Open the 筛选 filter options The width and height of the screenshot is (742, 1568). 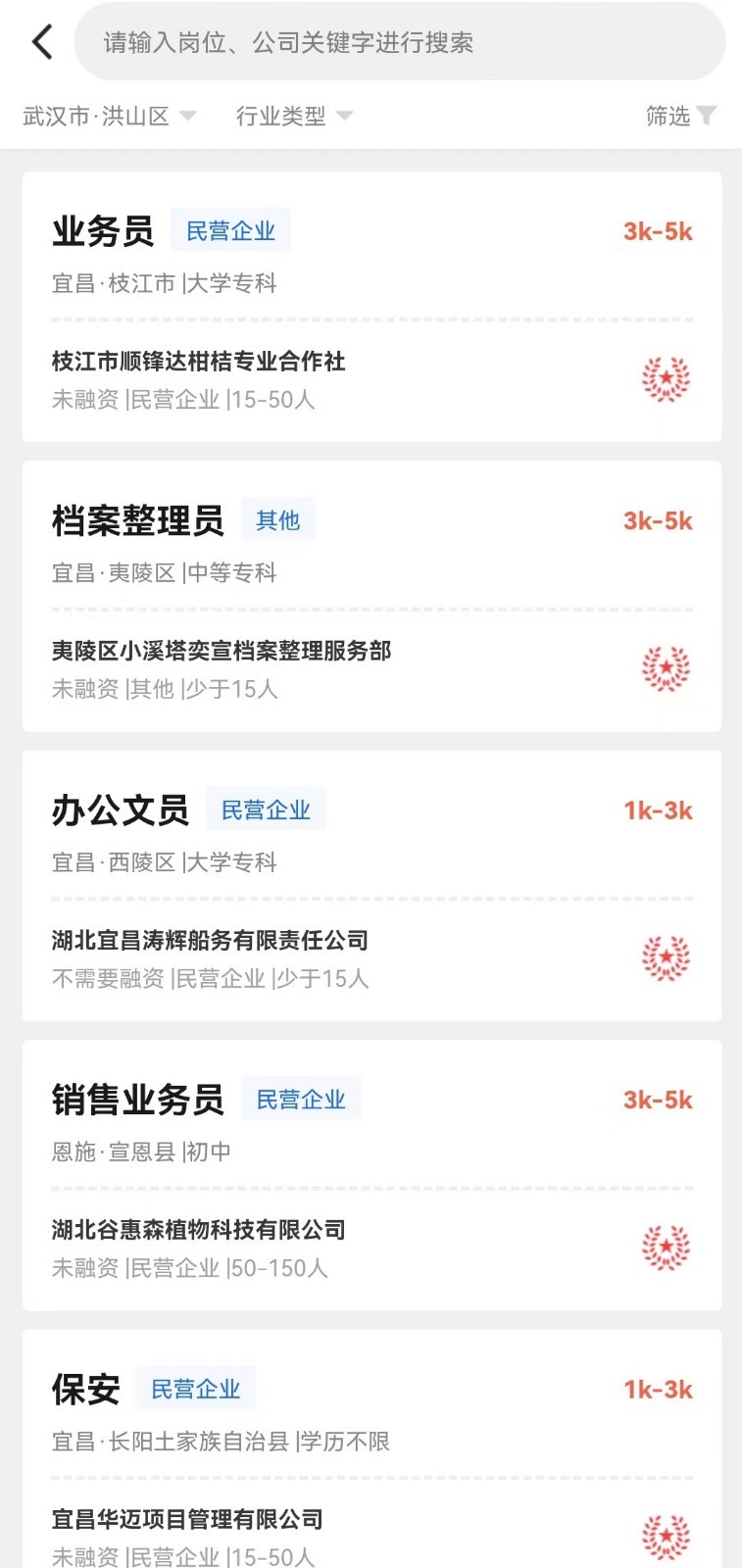[x=681, y=116]
